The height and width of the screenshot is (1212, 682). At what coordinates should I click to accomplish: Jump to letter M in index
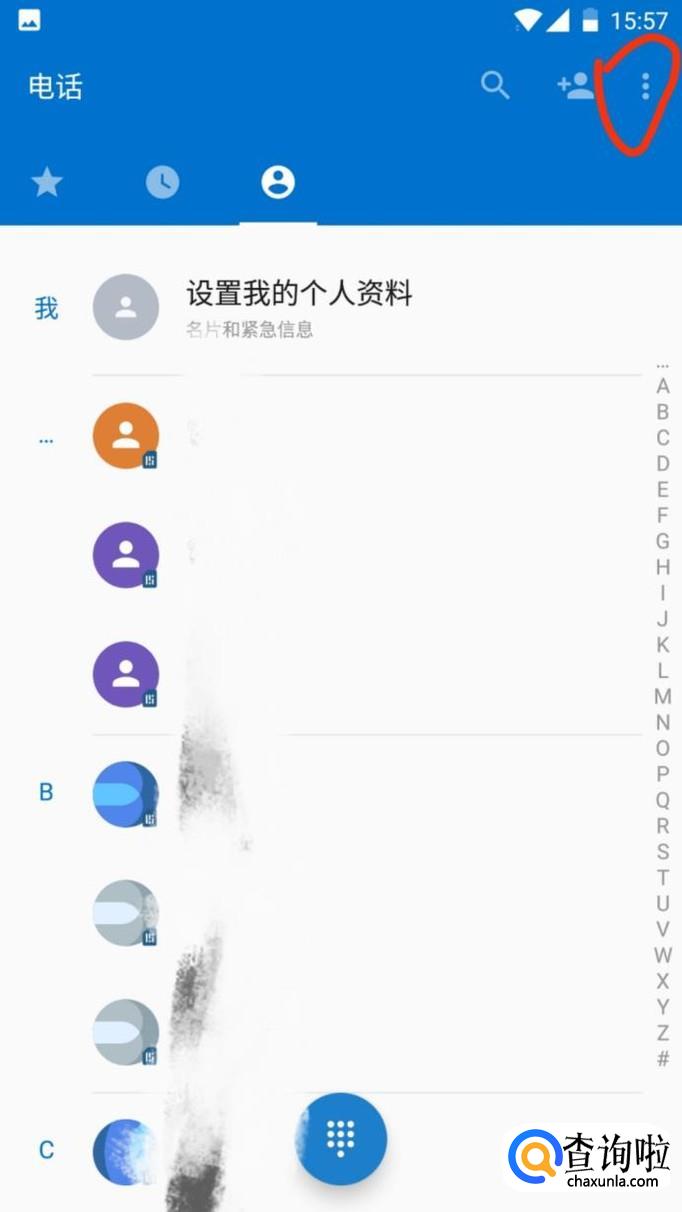click(x=662, y=697)
